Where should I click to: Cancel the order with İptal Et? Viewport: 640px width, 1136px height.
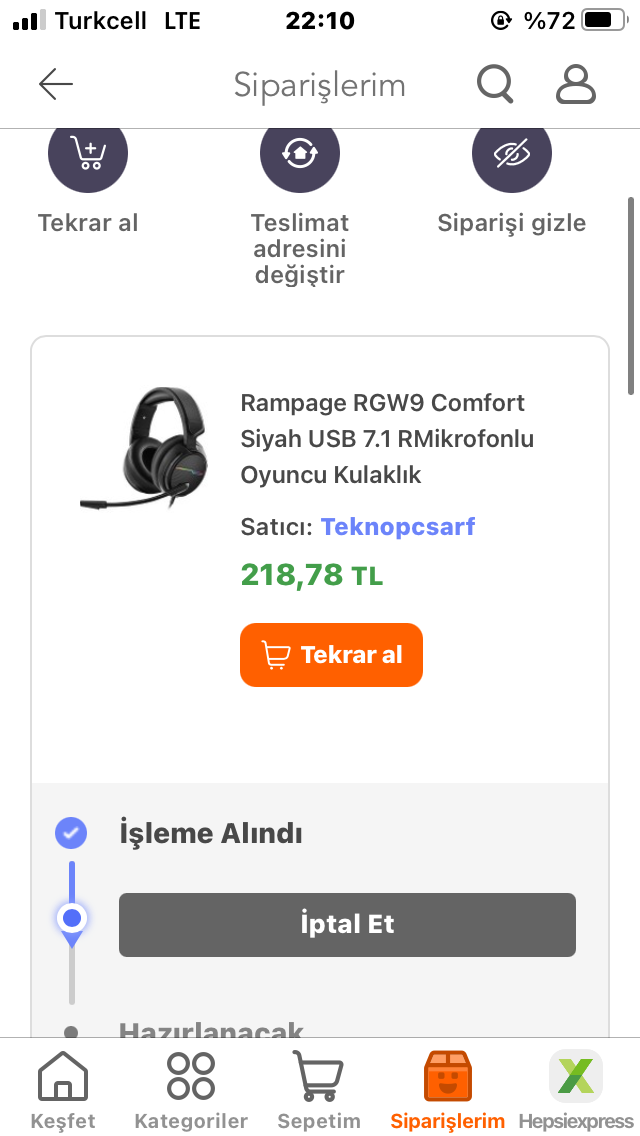(x=347, y=924)
